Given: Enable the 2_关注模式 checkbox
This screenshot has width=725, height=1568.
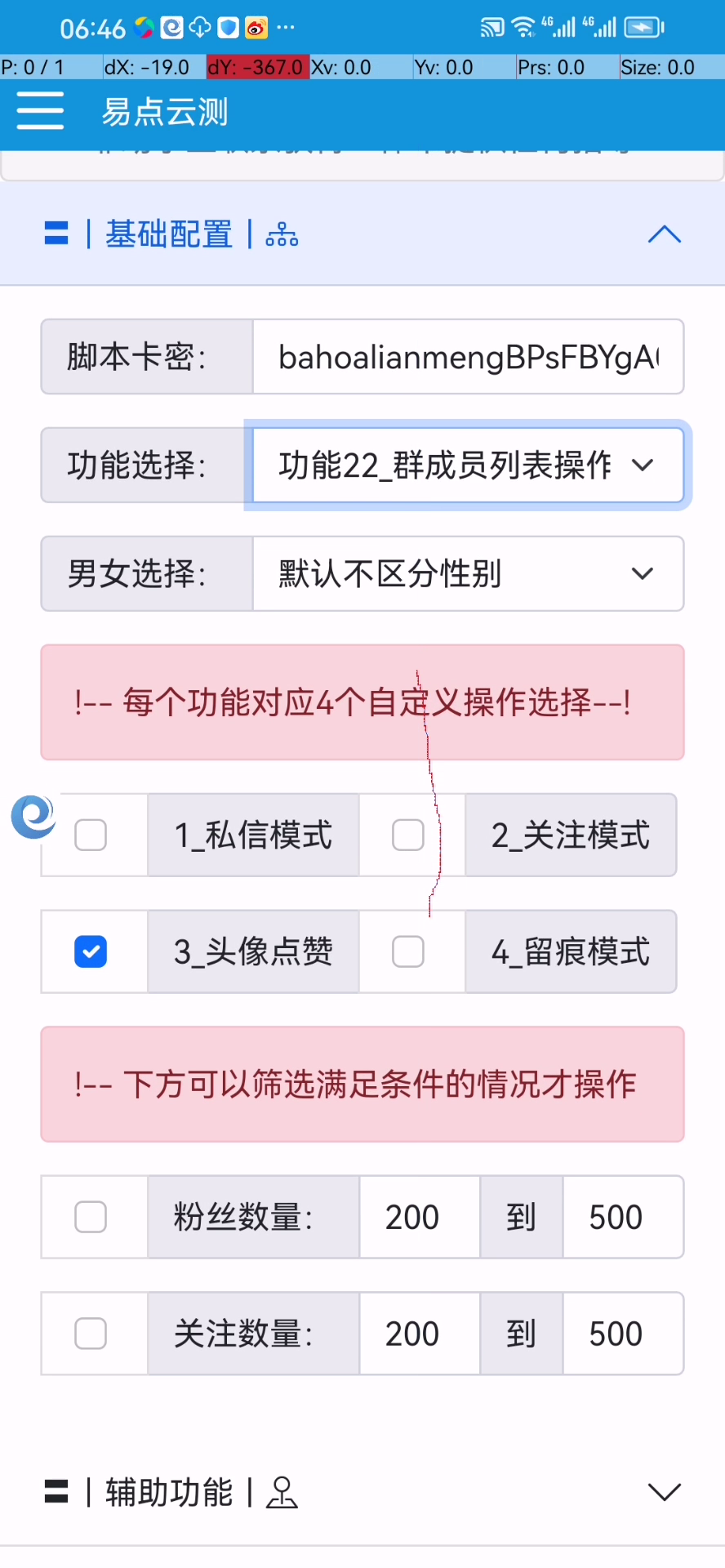Looking at the screenshot, I should pos(408,835).
